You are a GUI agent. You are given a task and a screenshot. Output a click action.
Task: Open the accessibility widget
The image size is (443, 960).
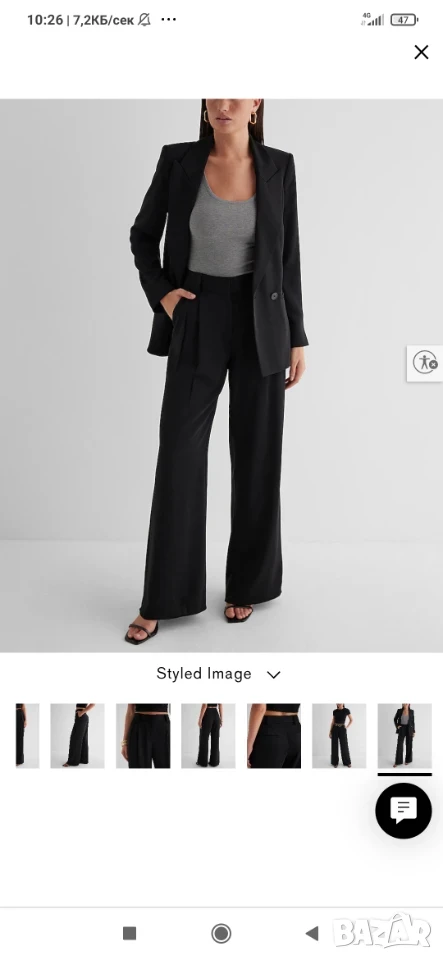coord(425,363)
